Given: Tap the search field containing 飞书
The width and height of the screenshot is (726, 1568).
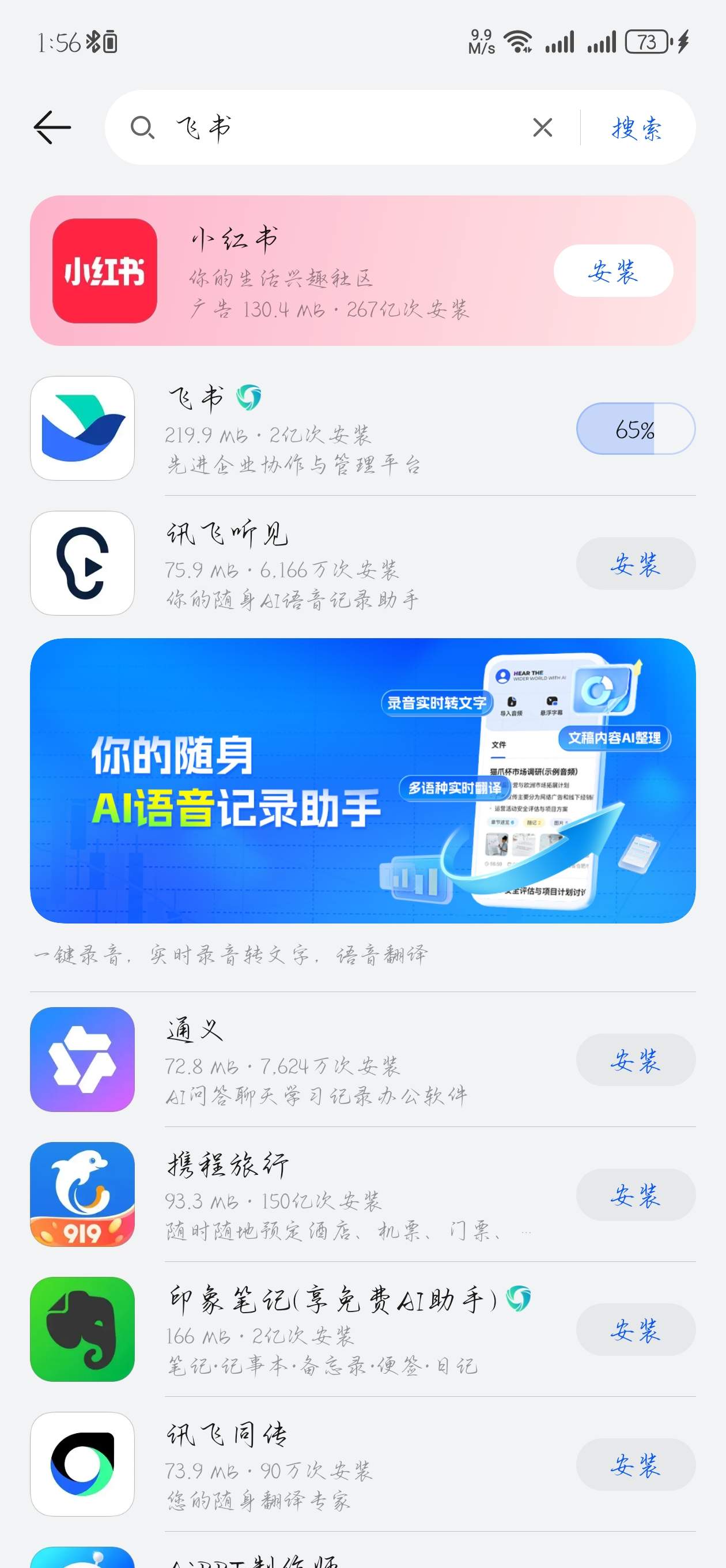Looking at the screenshot, I should click(341, 128).
